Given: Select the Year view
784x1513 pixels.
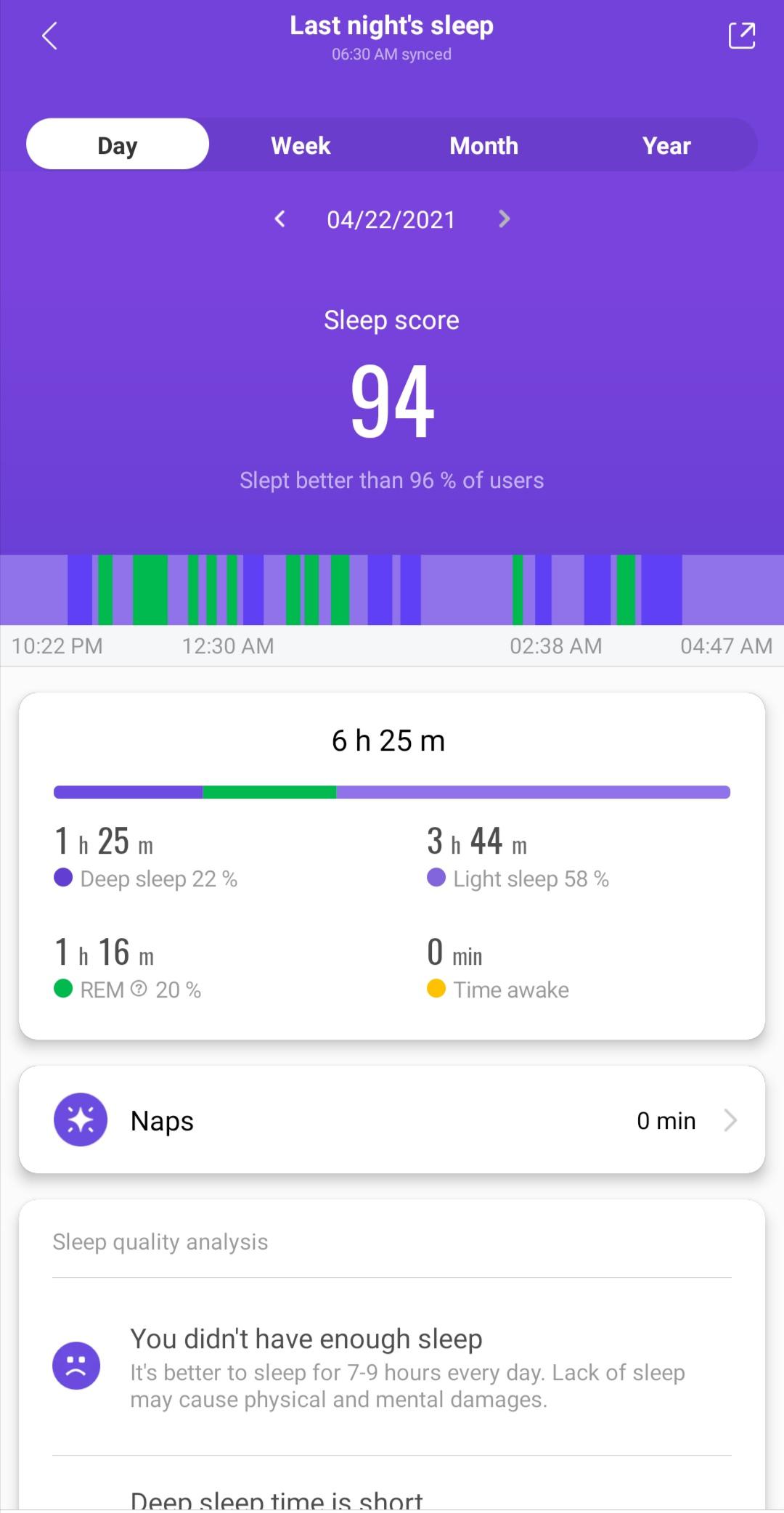Looking at the screenshot, I should 665,144.
